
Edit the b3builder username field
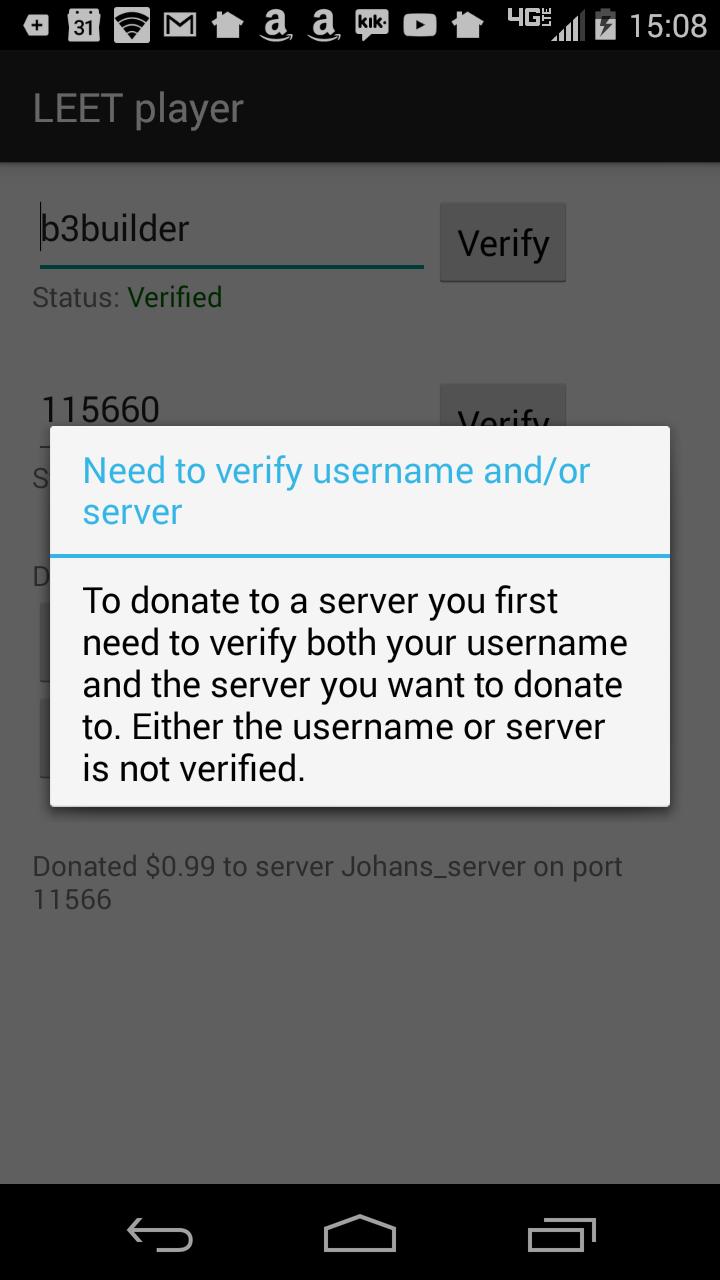coord(231,230)
